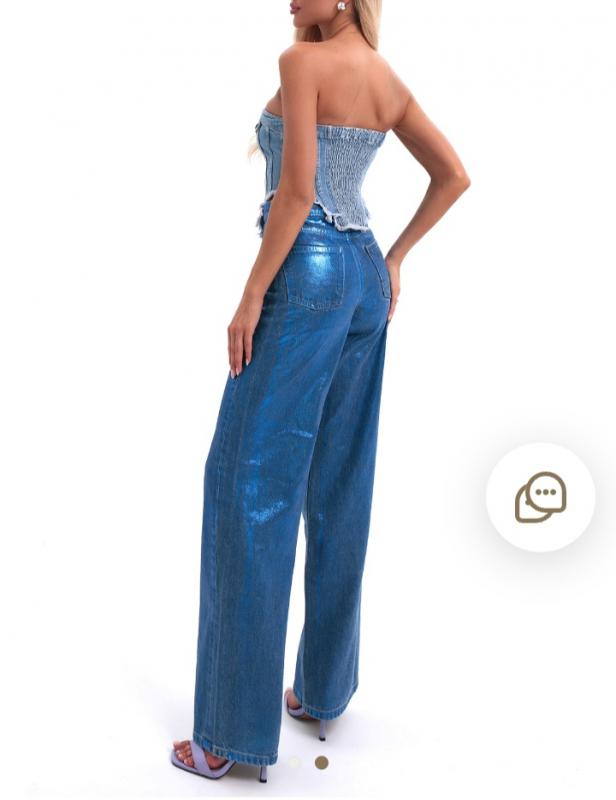Image resolution: width=616 pixels, height=800 pixels.
Task: Open the chat support bubble
Action: 540,497
